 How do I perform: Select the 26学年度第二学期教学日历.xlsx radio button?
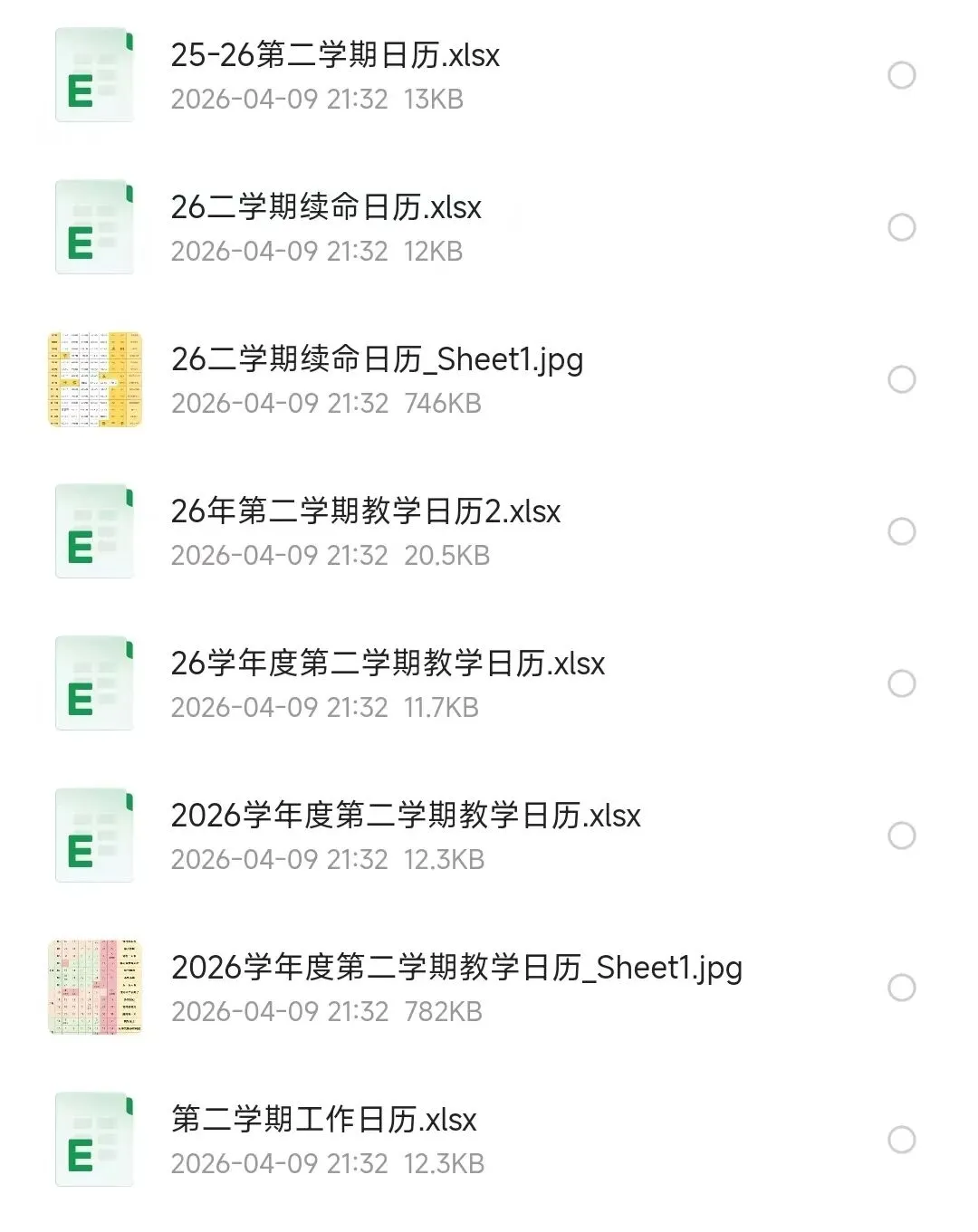(901, 683)
